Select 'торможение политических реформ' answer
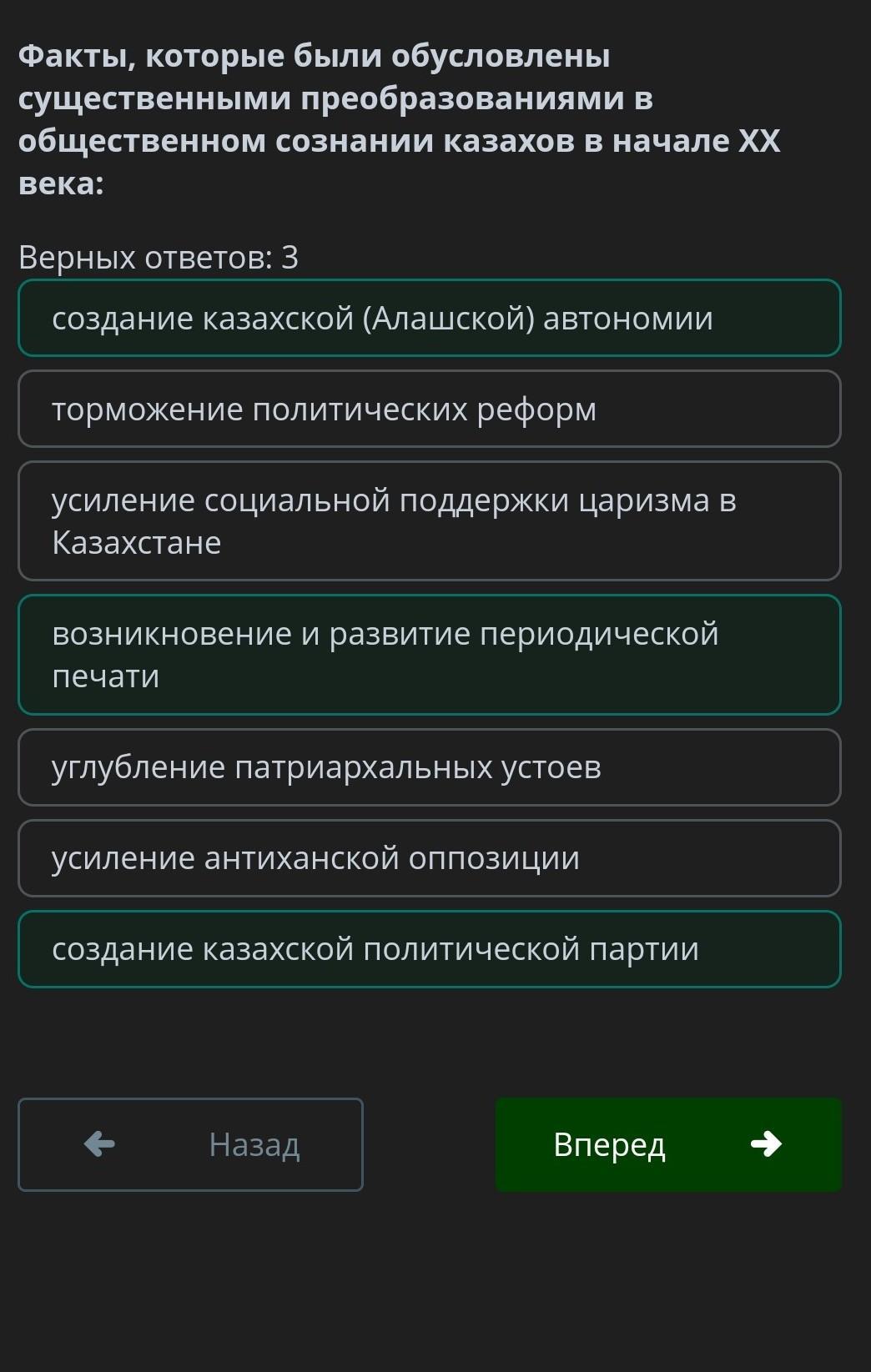The height and width of the screenshot is (1372, 871). pyautogui.click(x=429, y=409)
